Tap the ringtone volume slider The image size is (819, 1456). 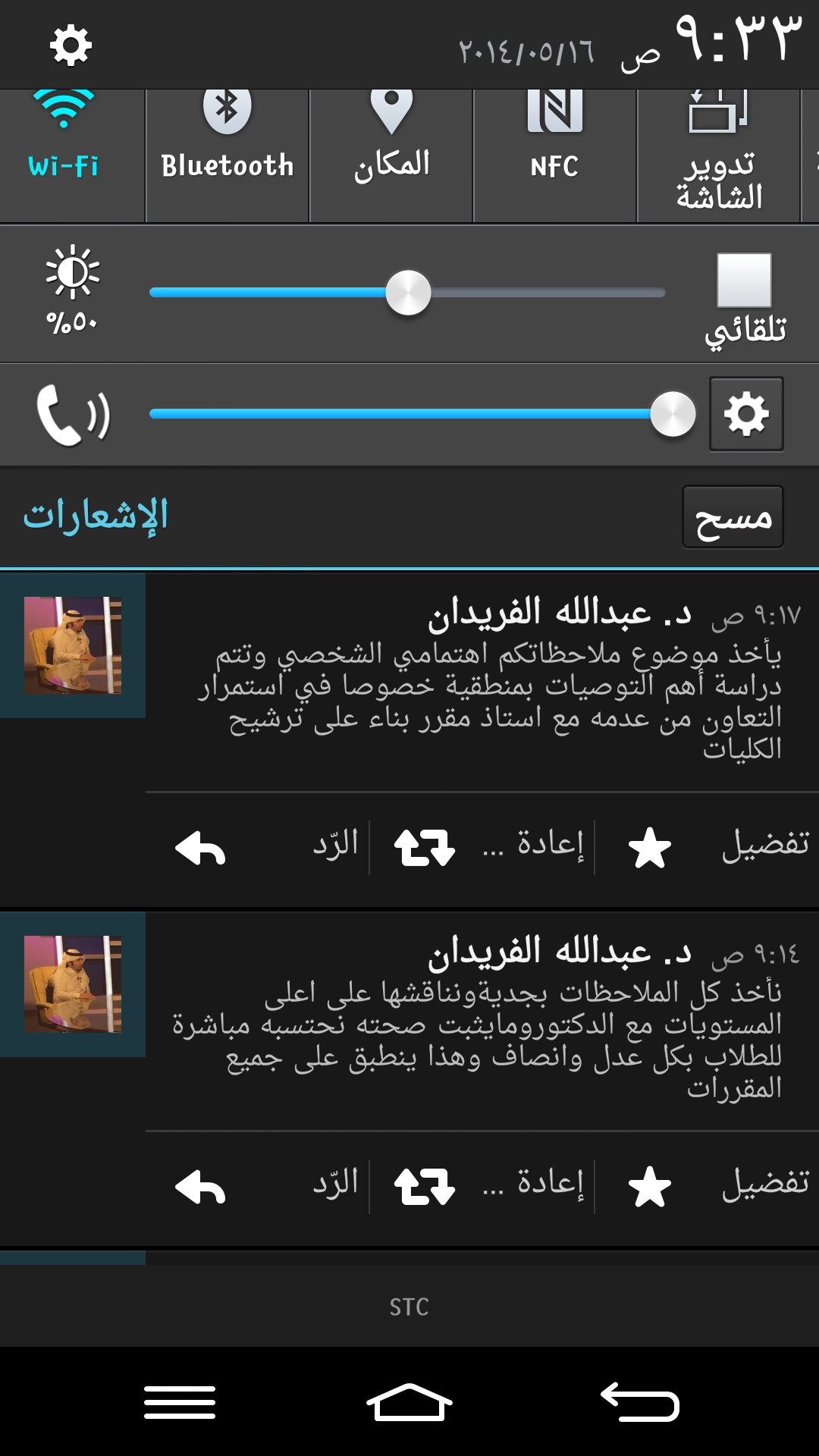click(x=422, y=414)
